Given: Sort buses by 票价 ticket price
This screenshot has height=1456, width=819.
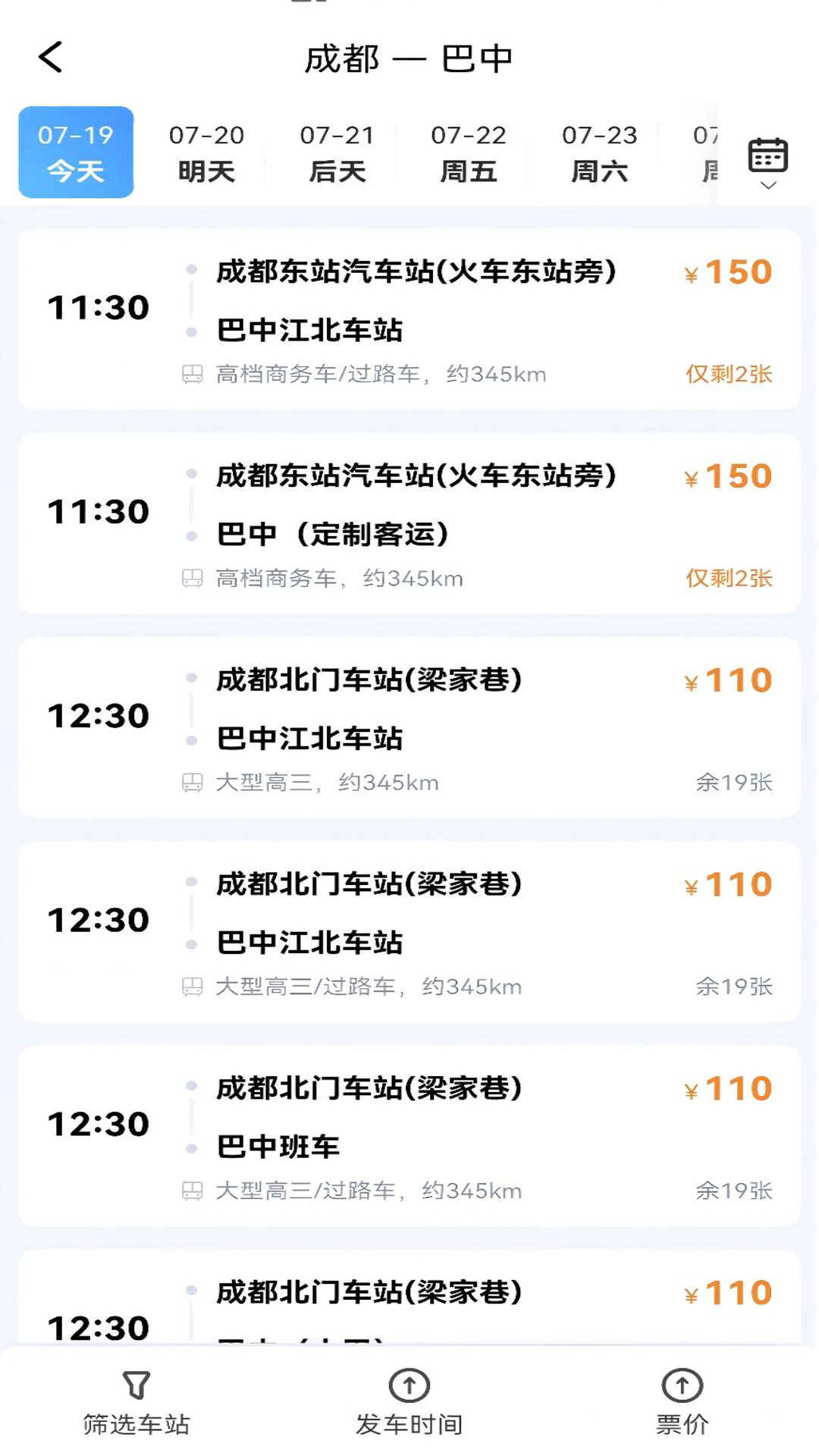Looking at the screenshot, I should coord(682,1403).
